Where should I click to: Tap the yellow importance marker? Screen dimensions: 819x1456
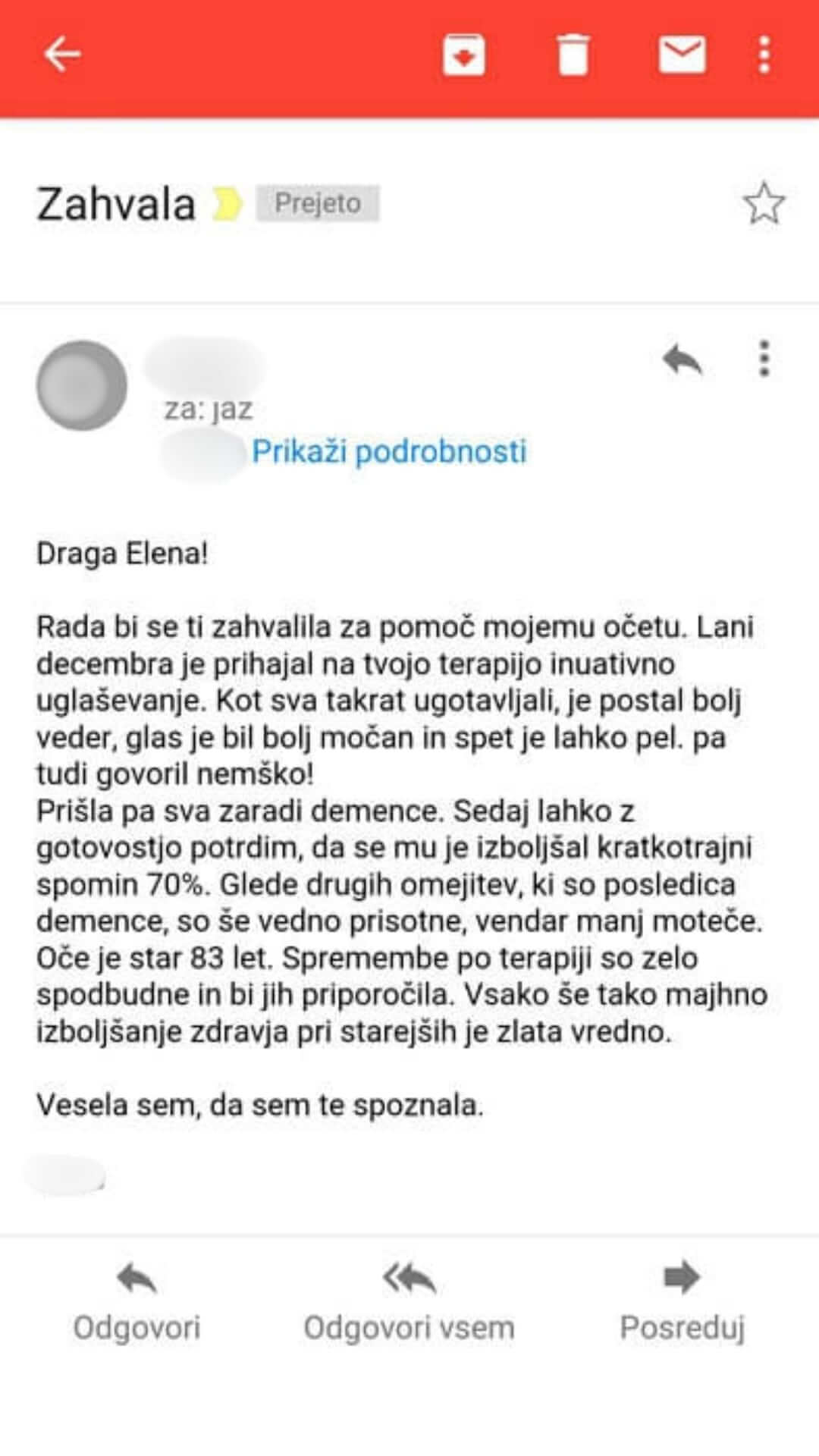coord(227,204)
